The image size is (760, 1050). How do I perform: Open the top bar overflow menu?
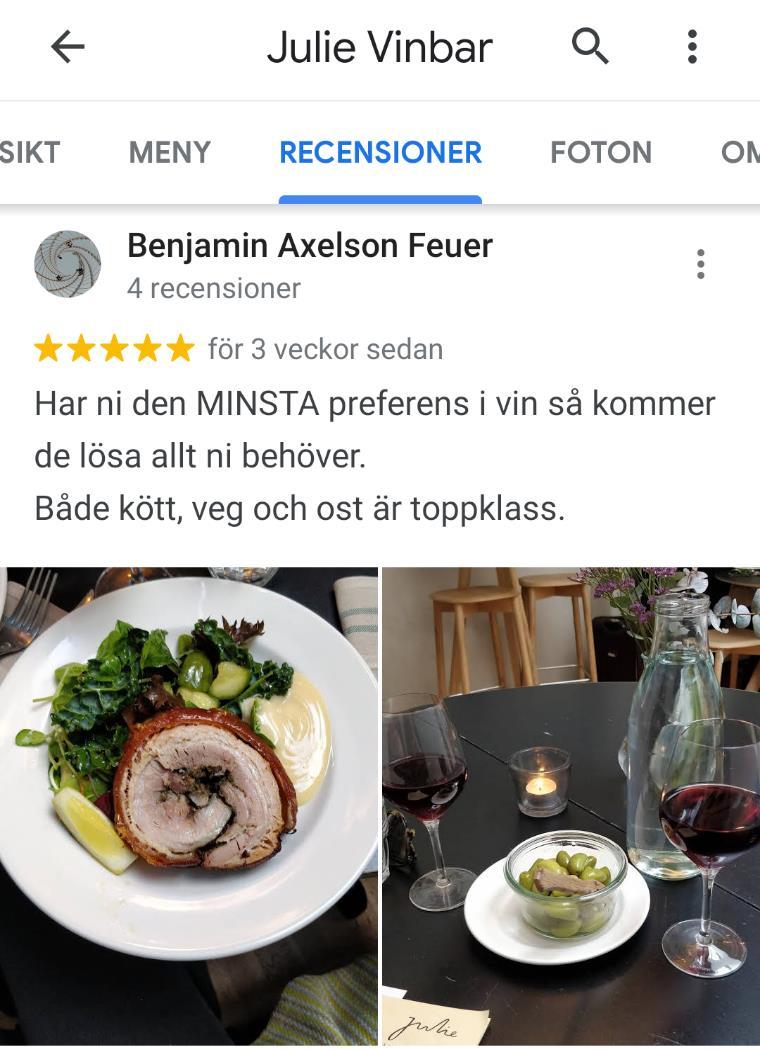[692, 47]
